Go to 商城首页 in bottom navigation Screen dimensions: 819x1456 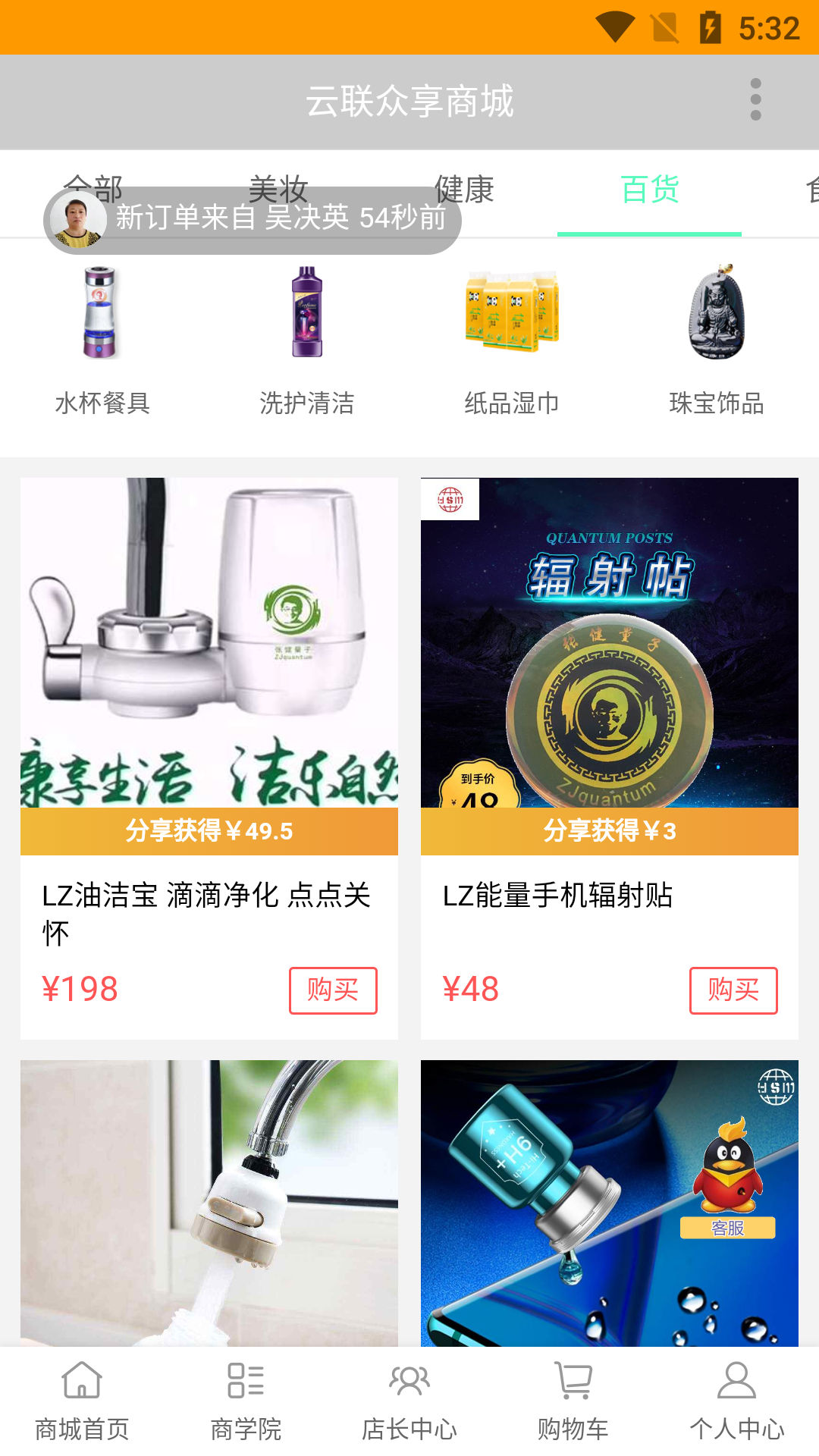[82, 1401]
